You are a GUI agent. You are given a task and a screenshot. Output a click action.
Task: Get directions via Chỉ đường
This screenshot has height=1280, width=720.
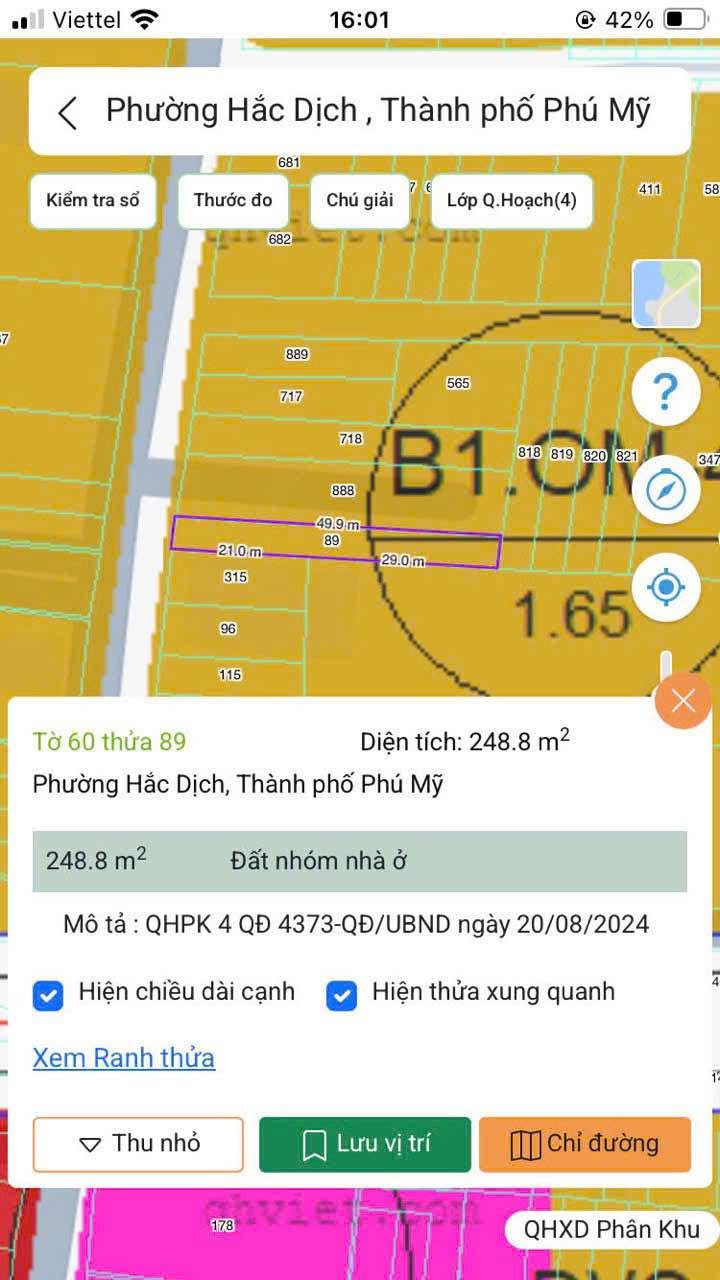585,1144
